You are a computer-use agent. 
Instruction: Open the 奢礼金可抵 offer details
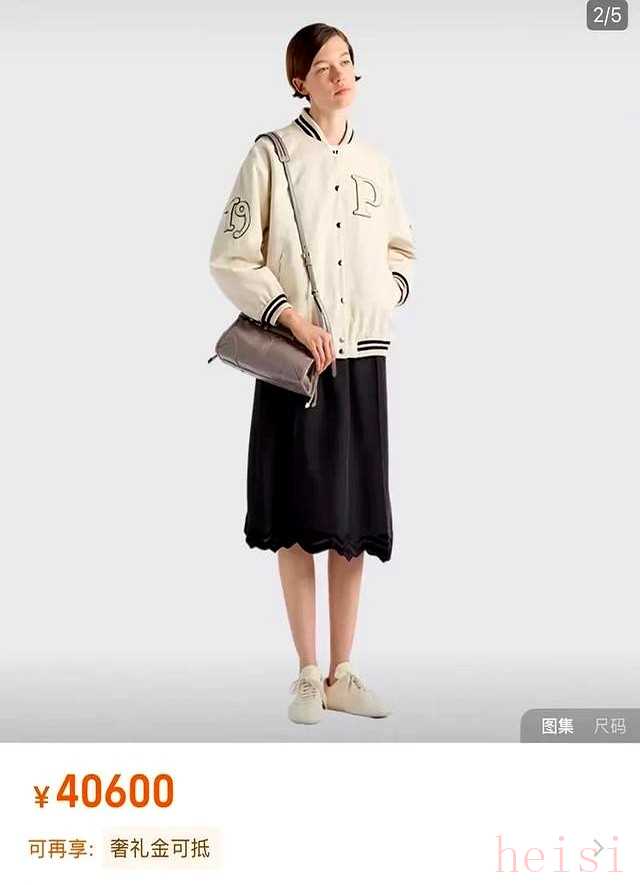(x=161, y=849)
